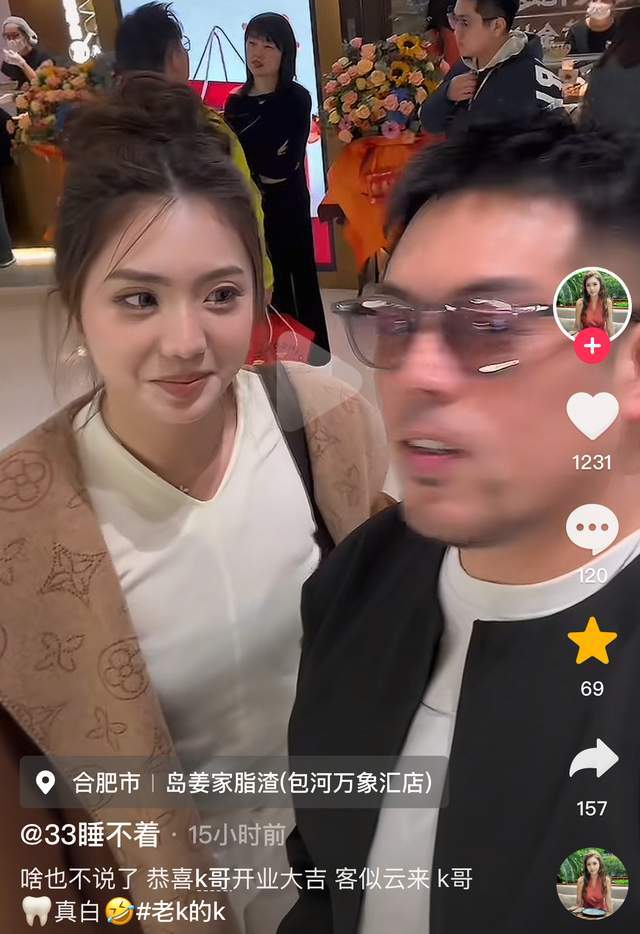Open the rotating music disc avatar

592,883
